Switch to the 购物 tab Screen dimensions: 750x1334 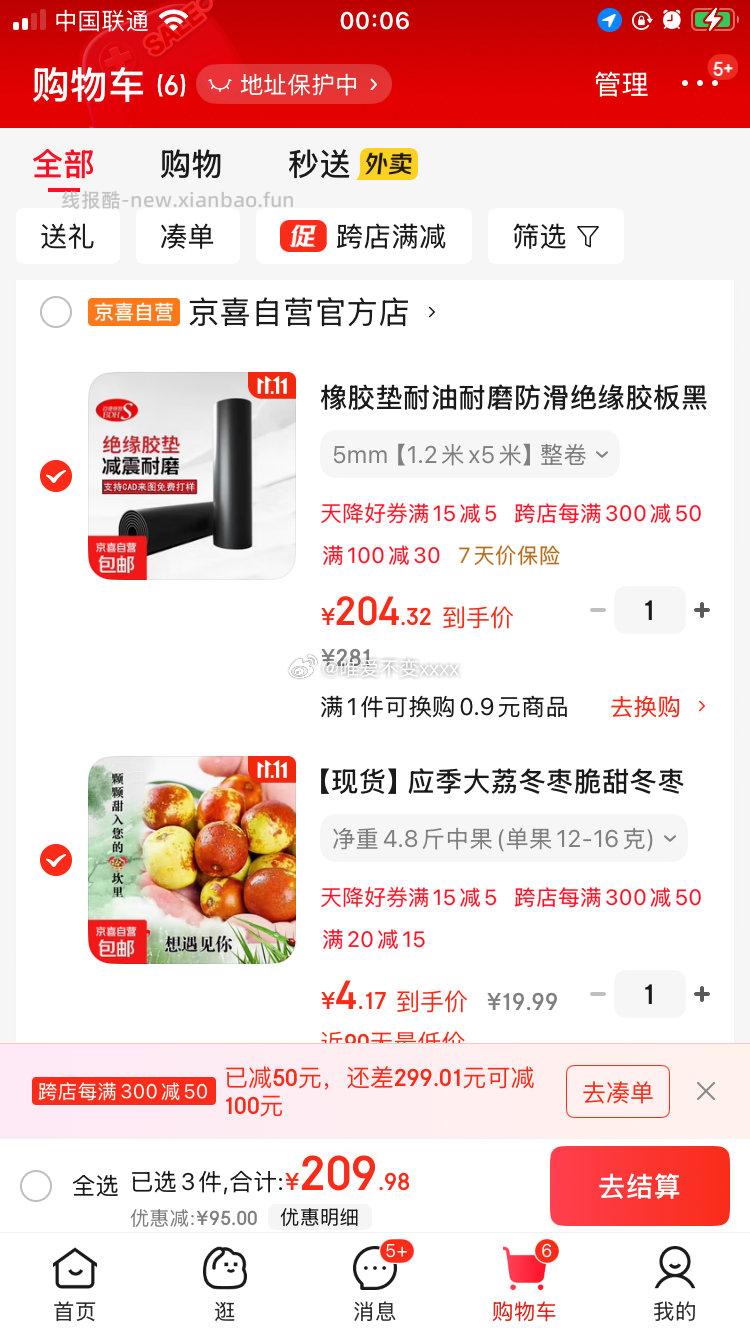tap(190, 163)
